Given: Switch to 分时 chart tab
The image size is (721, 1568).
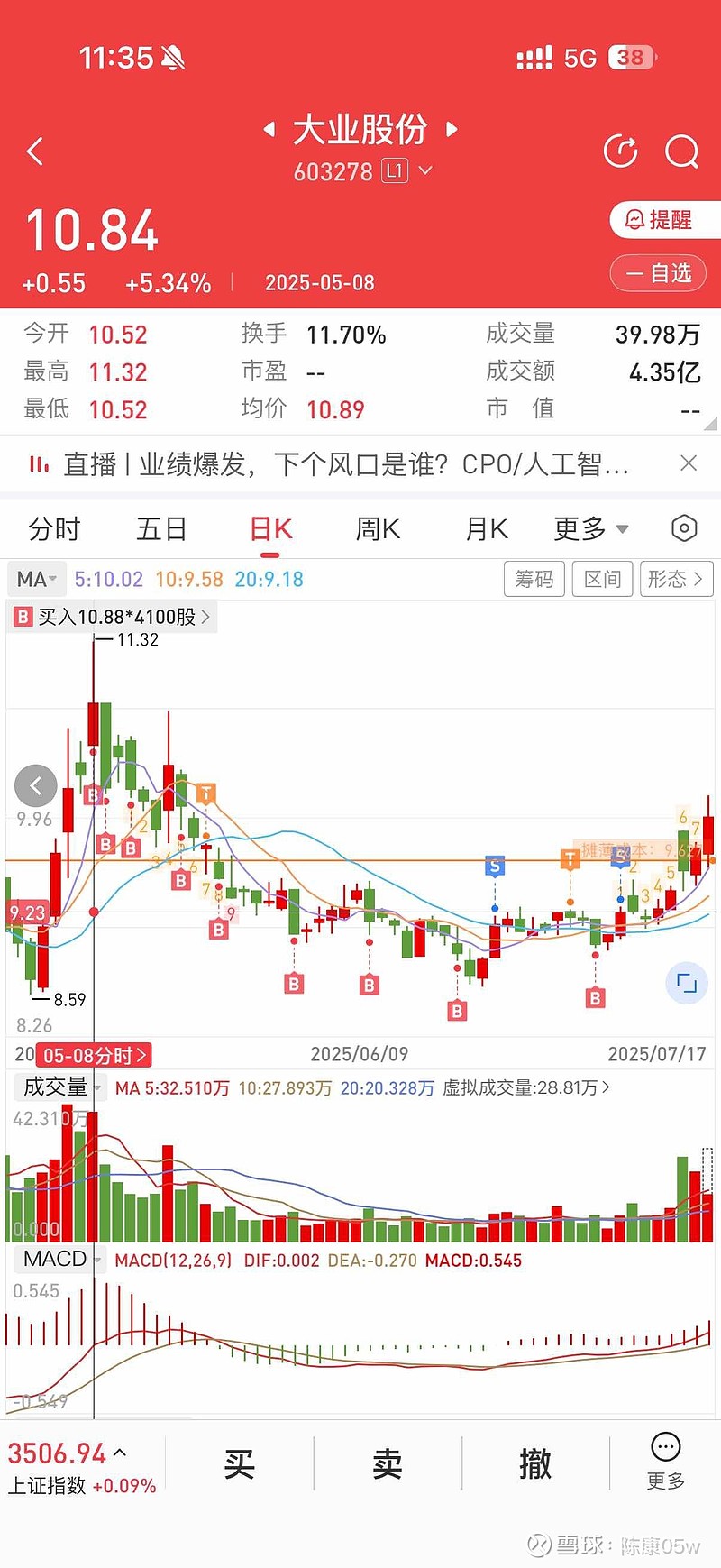Looking at the screenshot, I should coord(54,529).
